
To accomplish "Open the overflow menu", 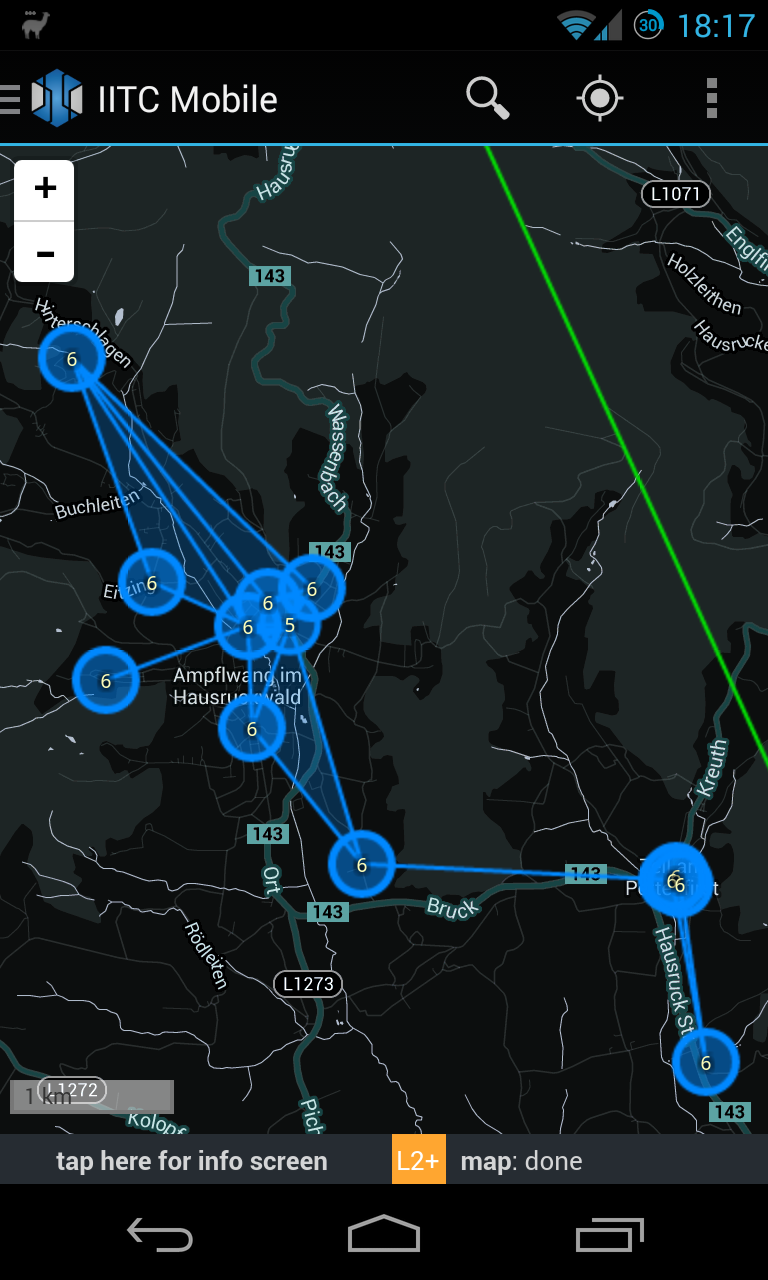I will point(711,98).
